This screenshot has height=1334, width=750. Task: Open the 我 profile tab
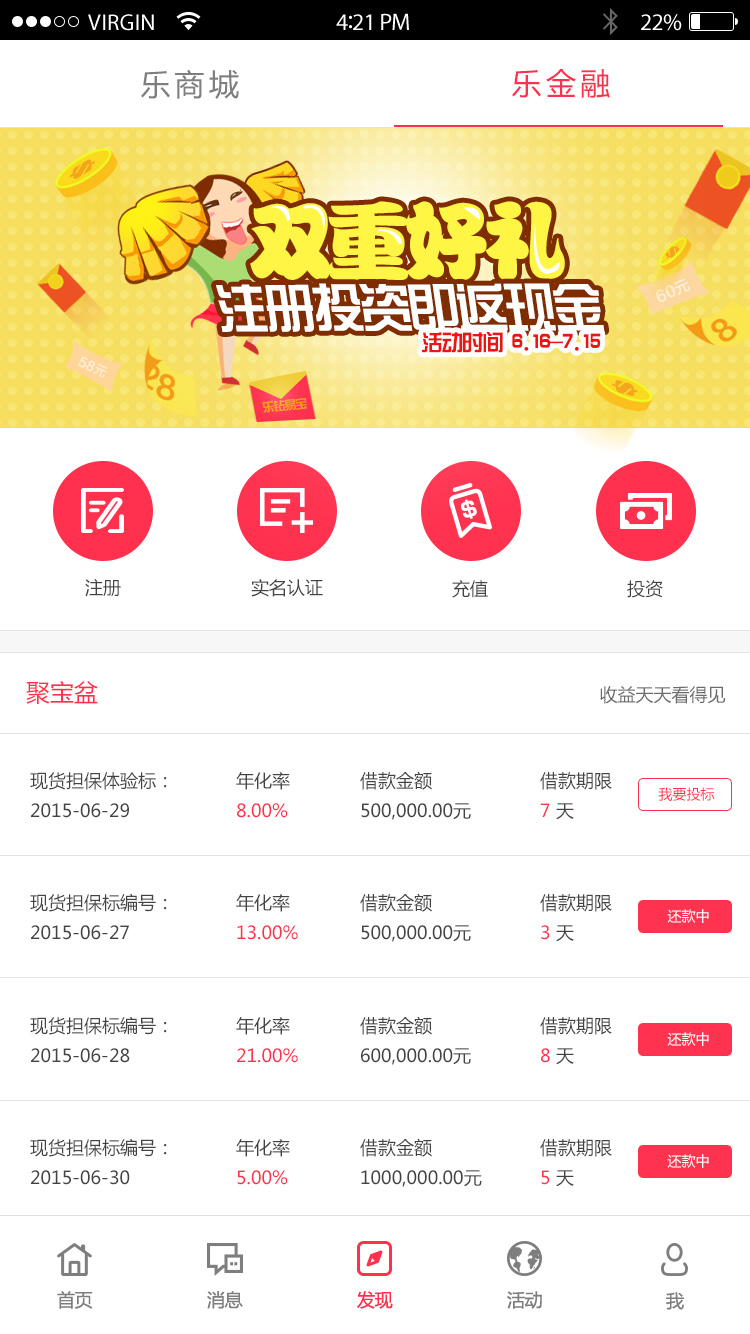point(675,1275)
